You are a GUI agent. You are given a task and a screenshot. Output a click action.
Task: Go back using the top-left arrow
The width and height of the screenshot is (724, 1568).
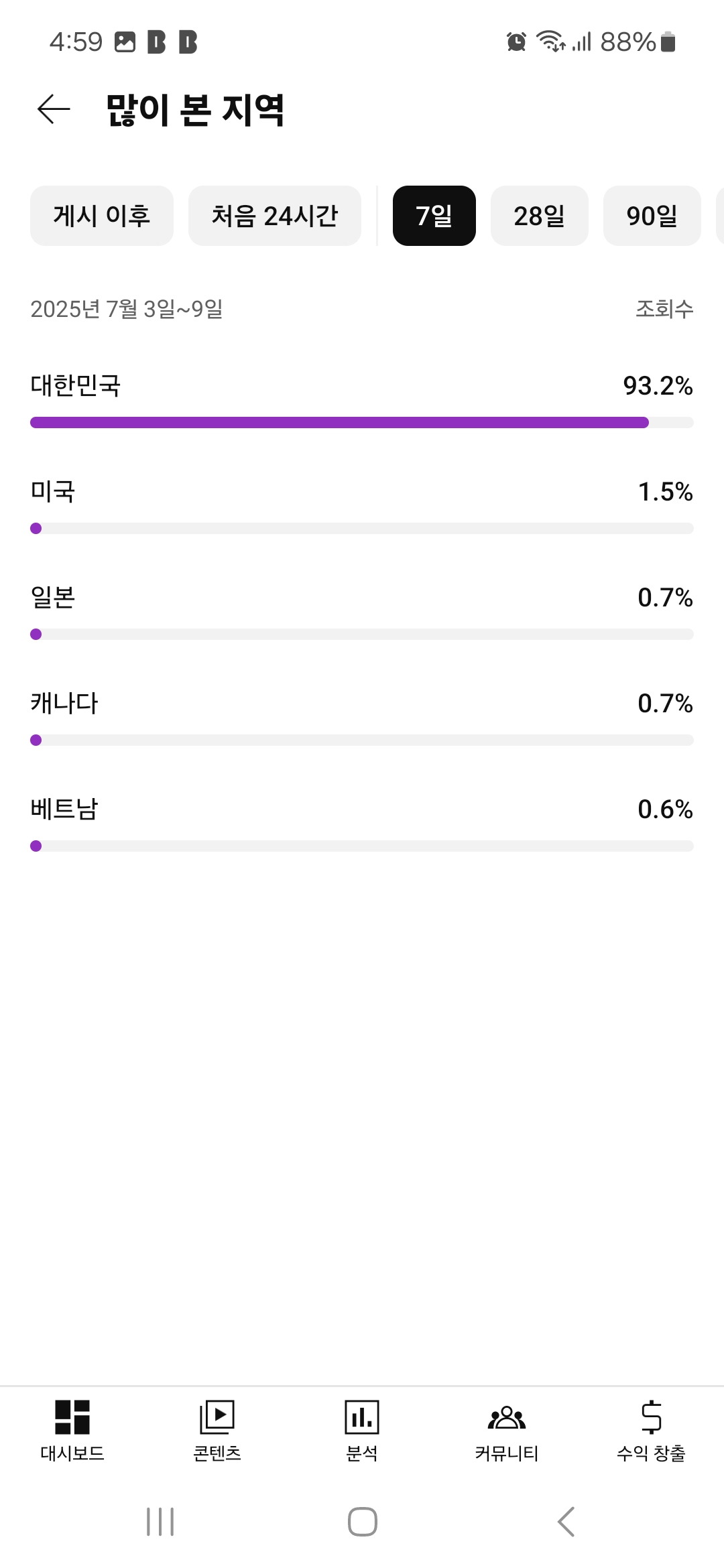54,109
